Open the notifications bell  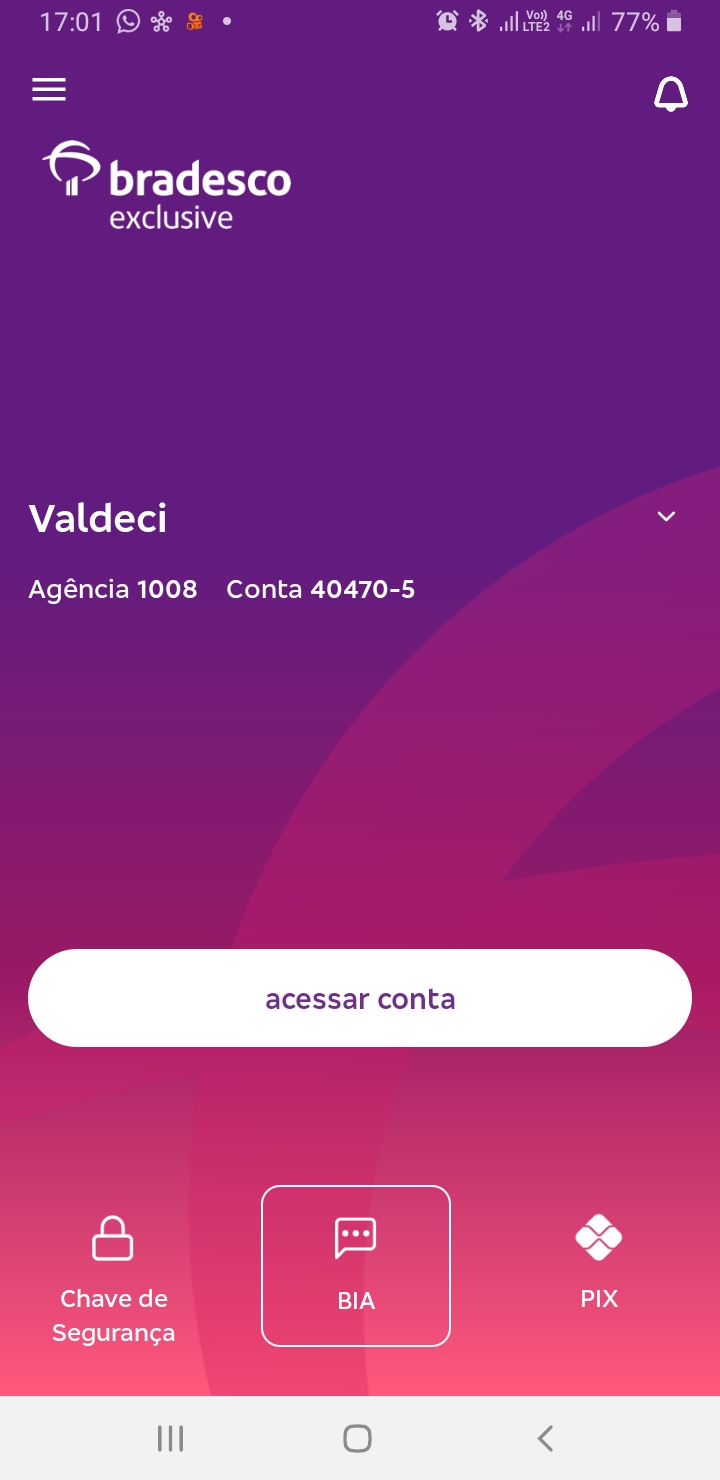pos(671,94)
